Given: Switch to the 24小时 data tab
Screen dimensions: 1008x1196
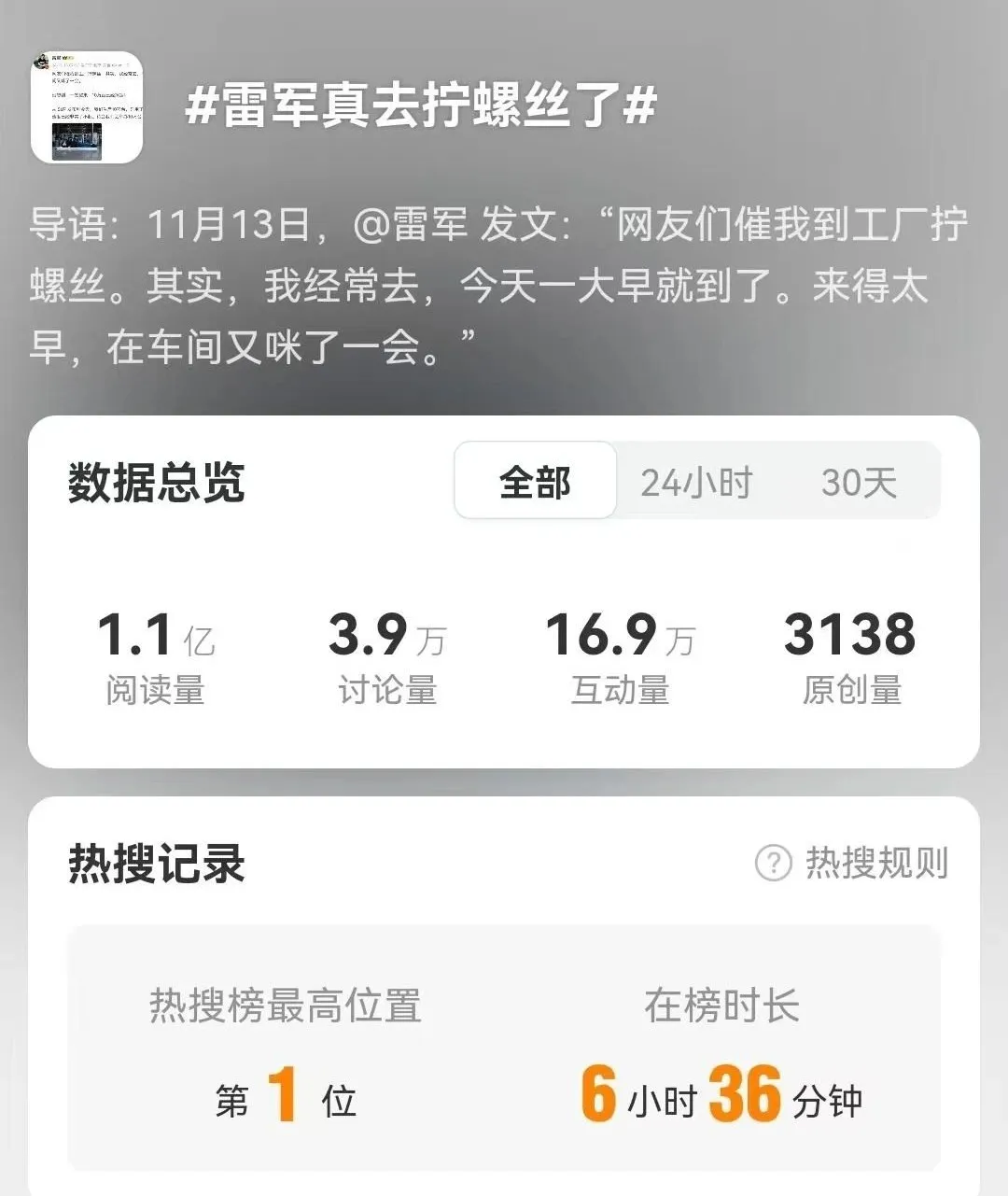Looking at the screenshot, I should (x=696, y=482).
